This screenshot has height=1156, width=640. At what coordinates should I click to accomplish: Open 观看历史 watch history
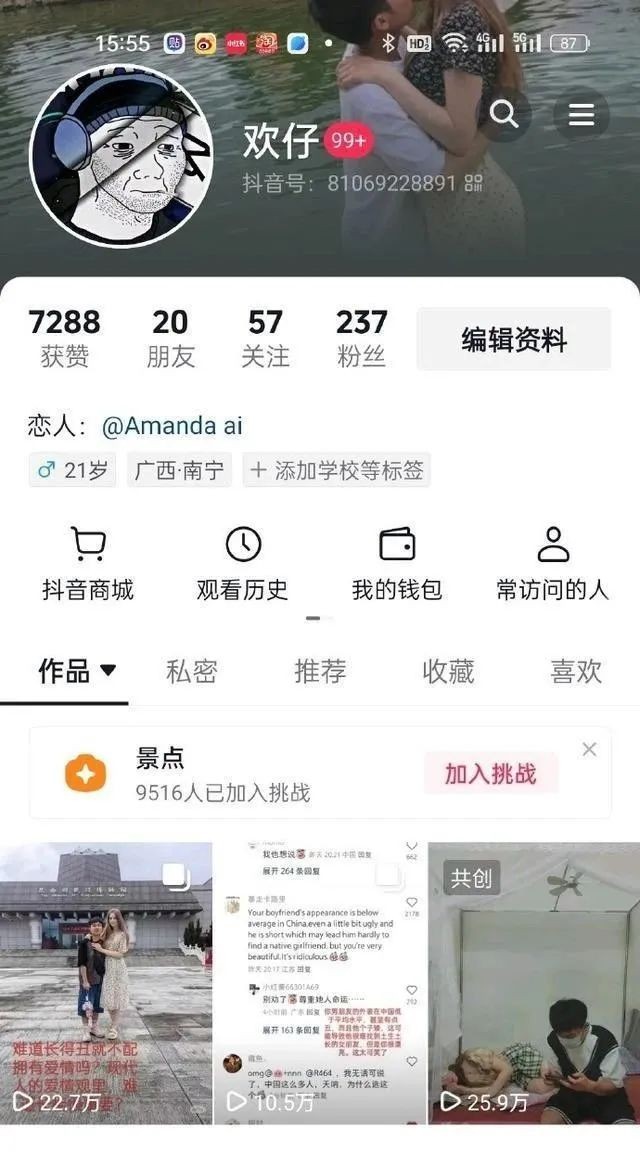tap(242, 565)
